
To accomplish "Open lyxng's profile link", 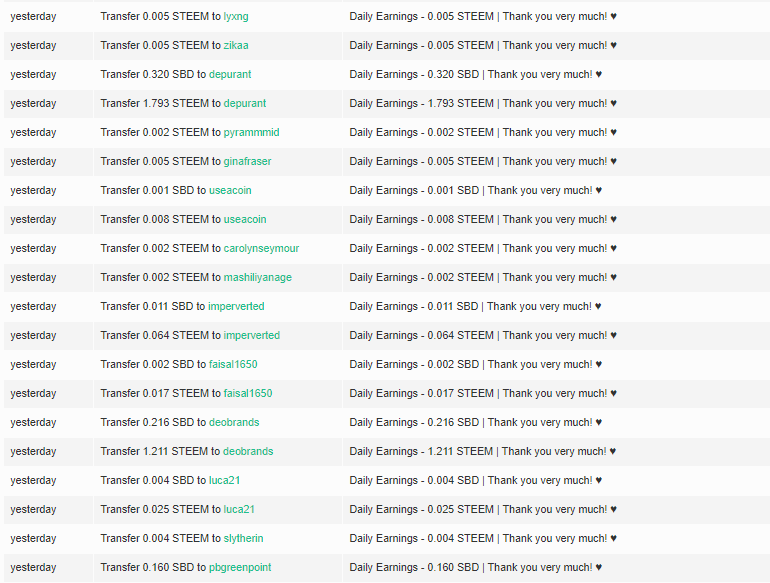I will point(236,16).
